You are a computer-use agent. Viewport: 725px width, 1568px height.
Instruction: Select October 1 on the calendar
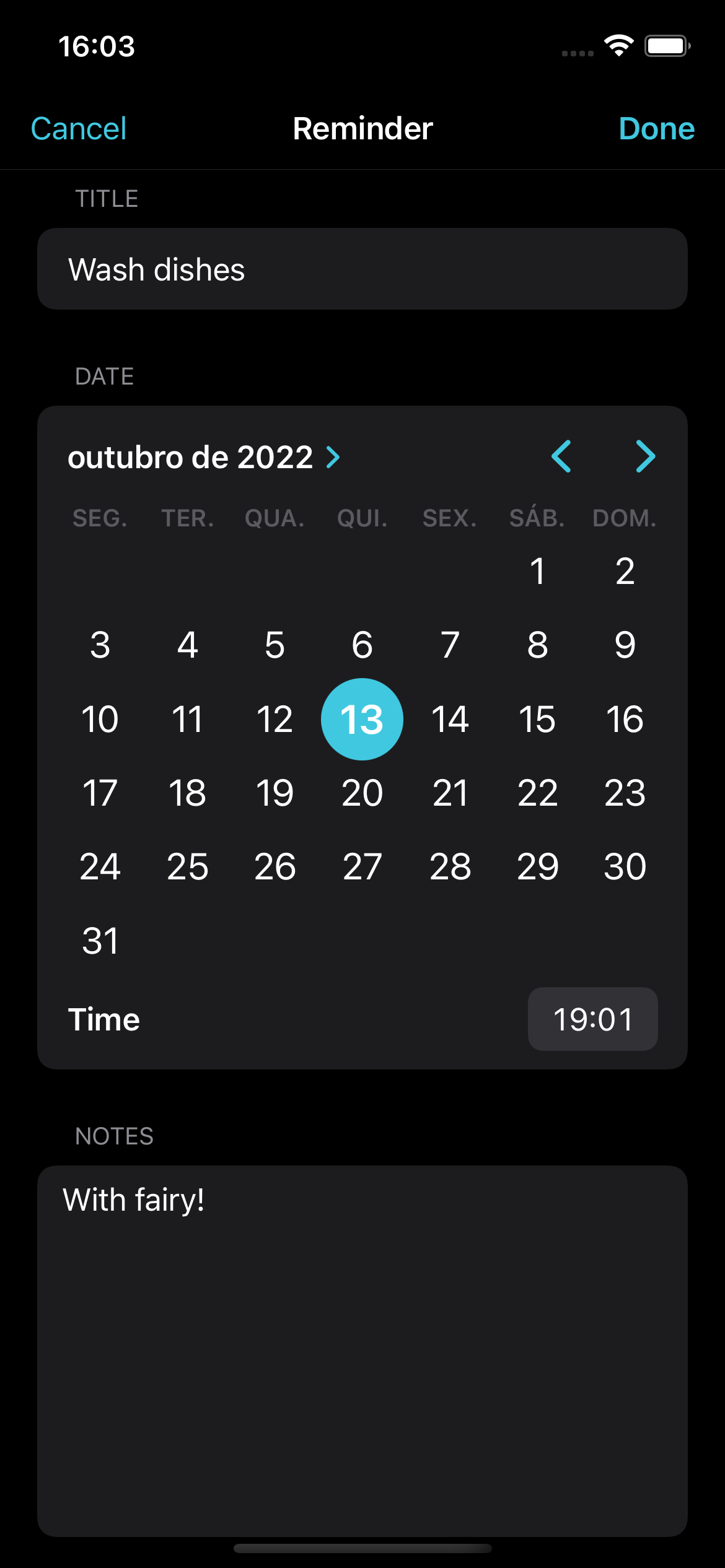tap(537, 571)
